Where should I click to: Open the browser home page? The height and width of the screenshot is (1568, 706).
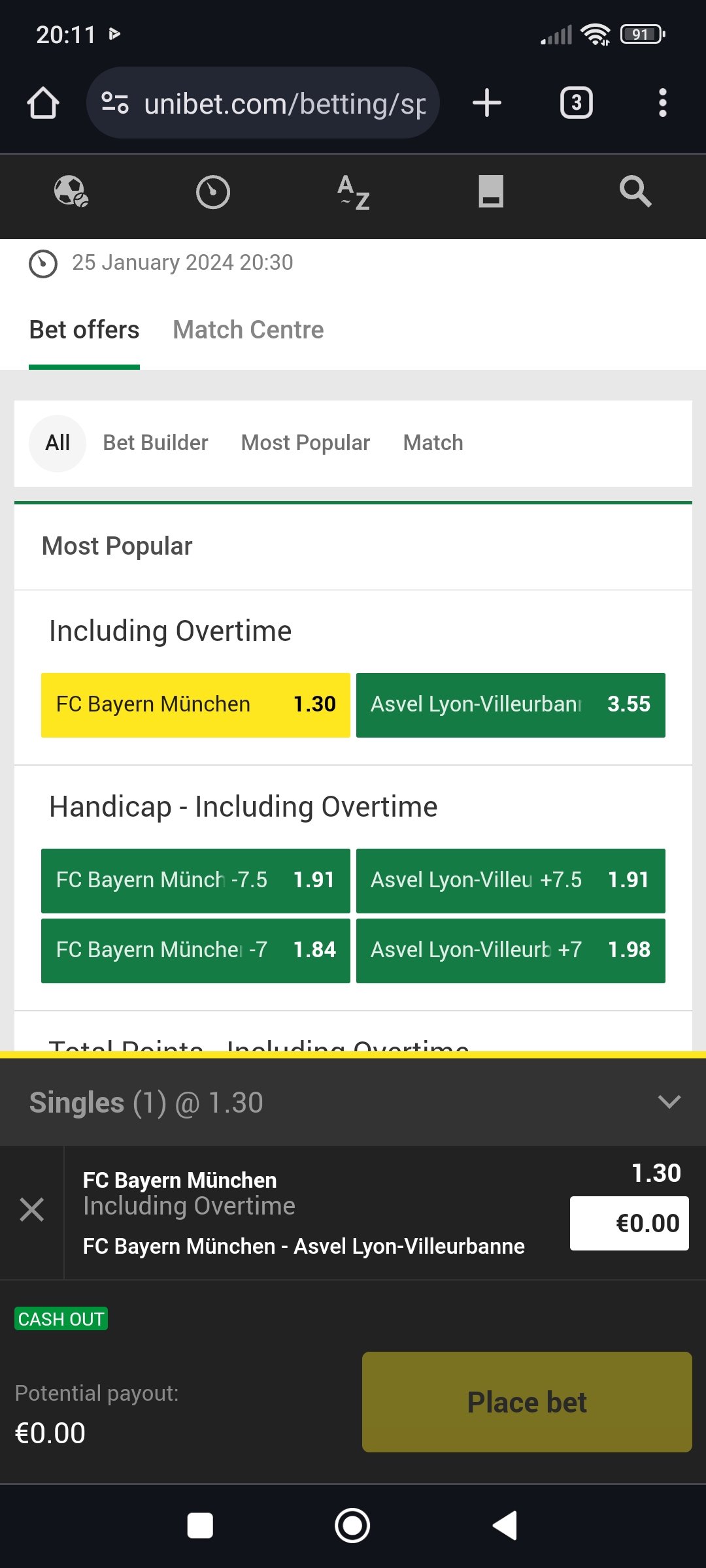[43, 103]
